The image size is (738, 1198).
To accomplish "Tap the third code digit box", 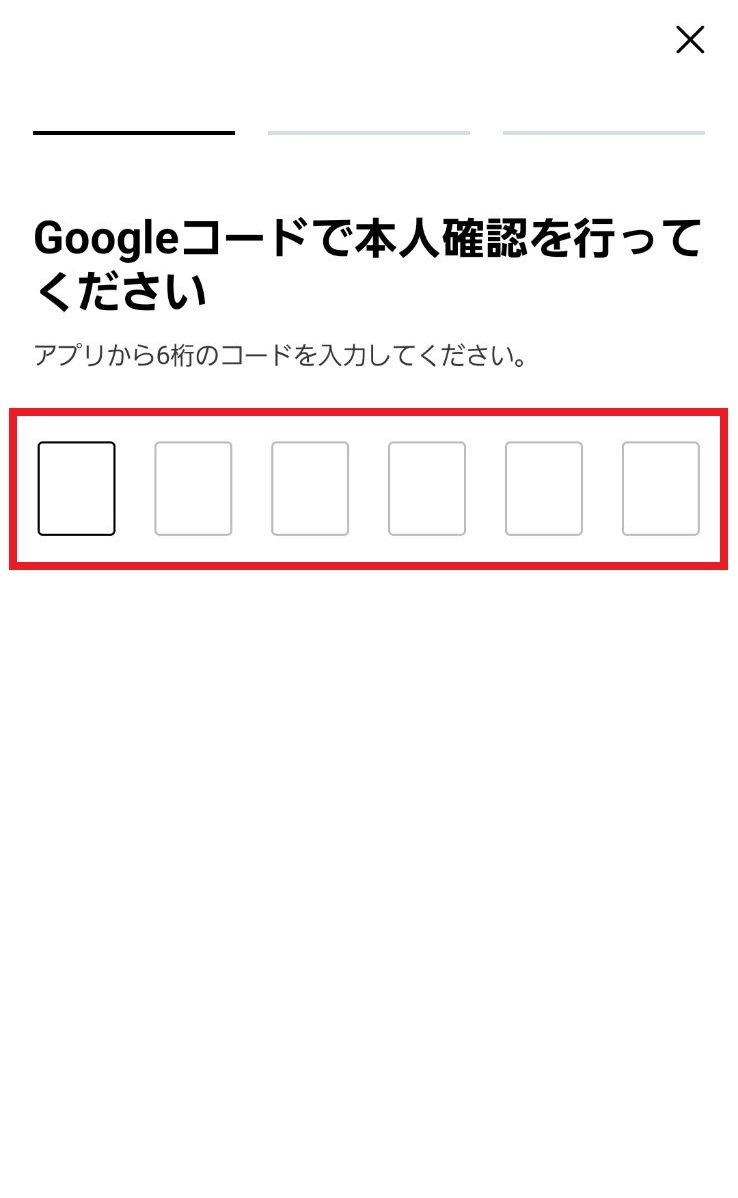I will (310, 488).
